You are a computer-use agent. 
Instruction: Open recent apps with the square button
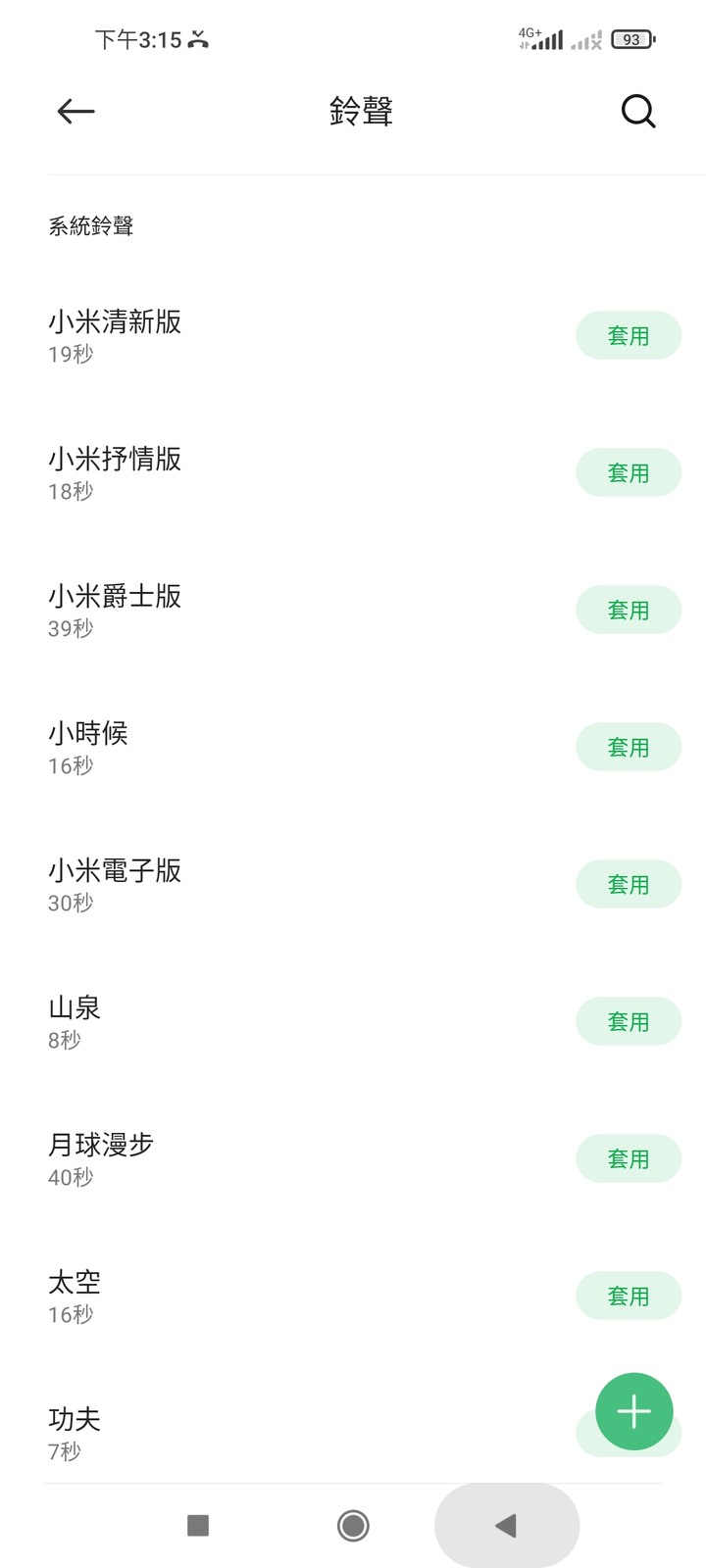pyautogui.click(x=198, y=1525)
